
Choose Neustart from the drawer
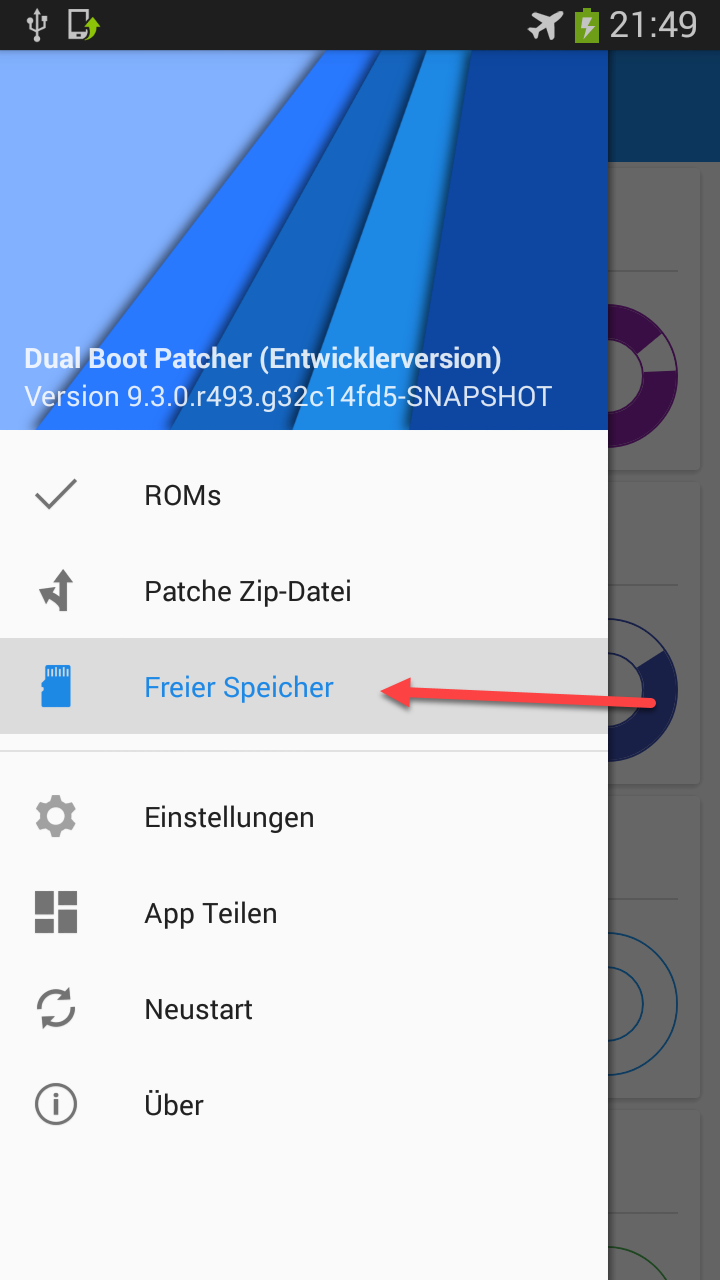304,1009
